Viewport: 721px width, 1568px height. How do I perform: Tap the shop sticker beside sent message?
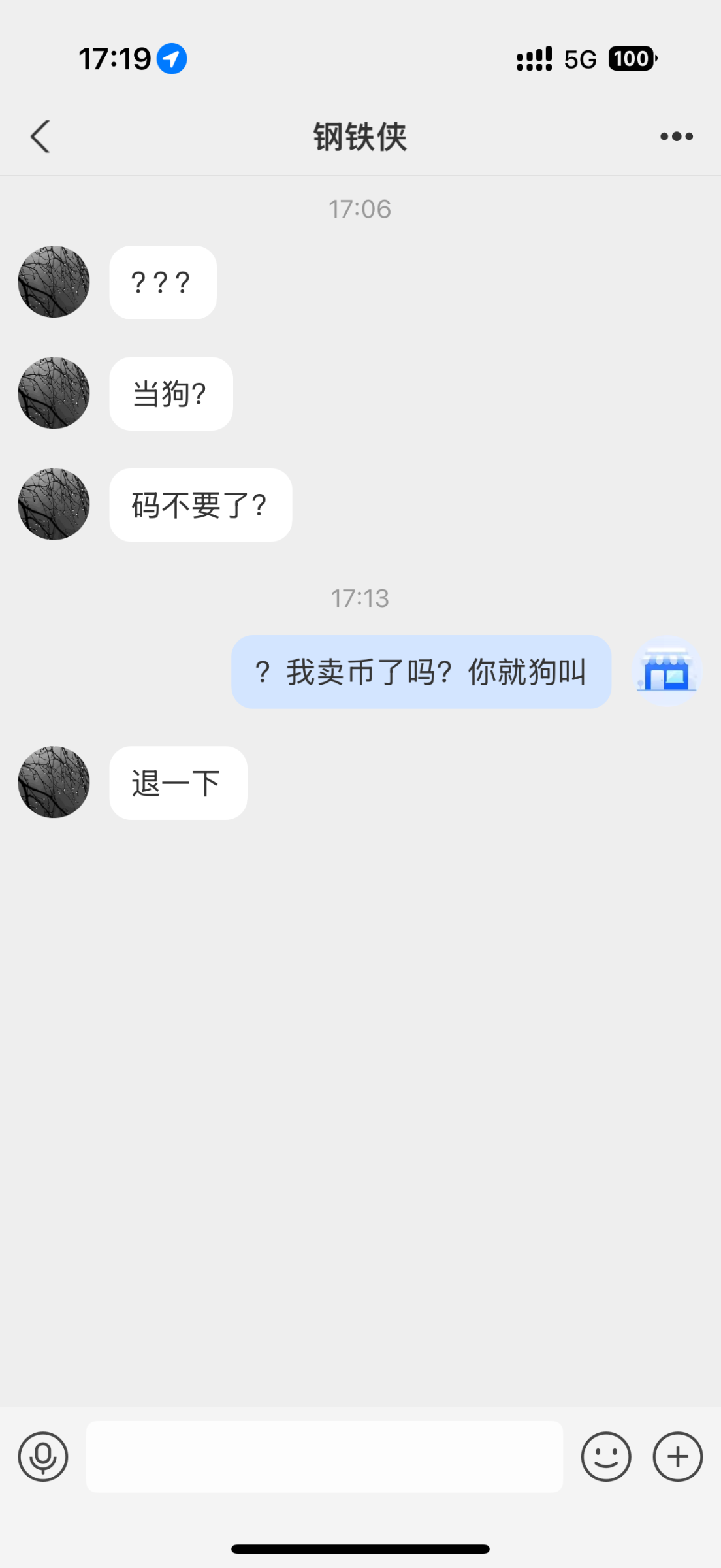666,670
